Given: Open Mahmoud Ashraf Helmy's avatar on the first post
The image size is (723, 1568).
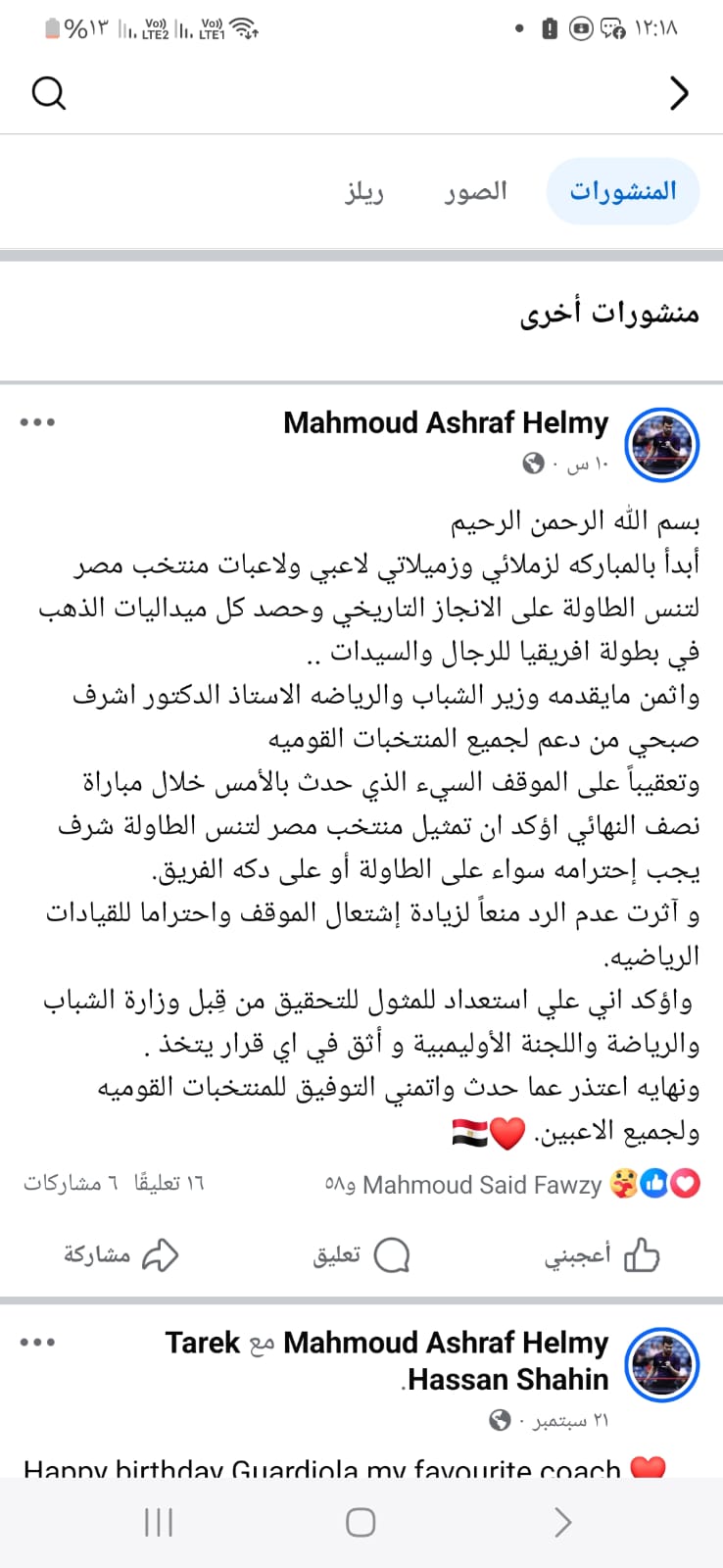Looking at the screenshot, I should (x=662, y=446).
